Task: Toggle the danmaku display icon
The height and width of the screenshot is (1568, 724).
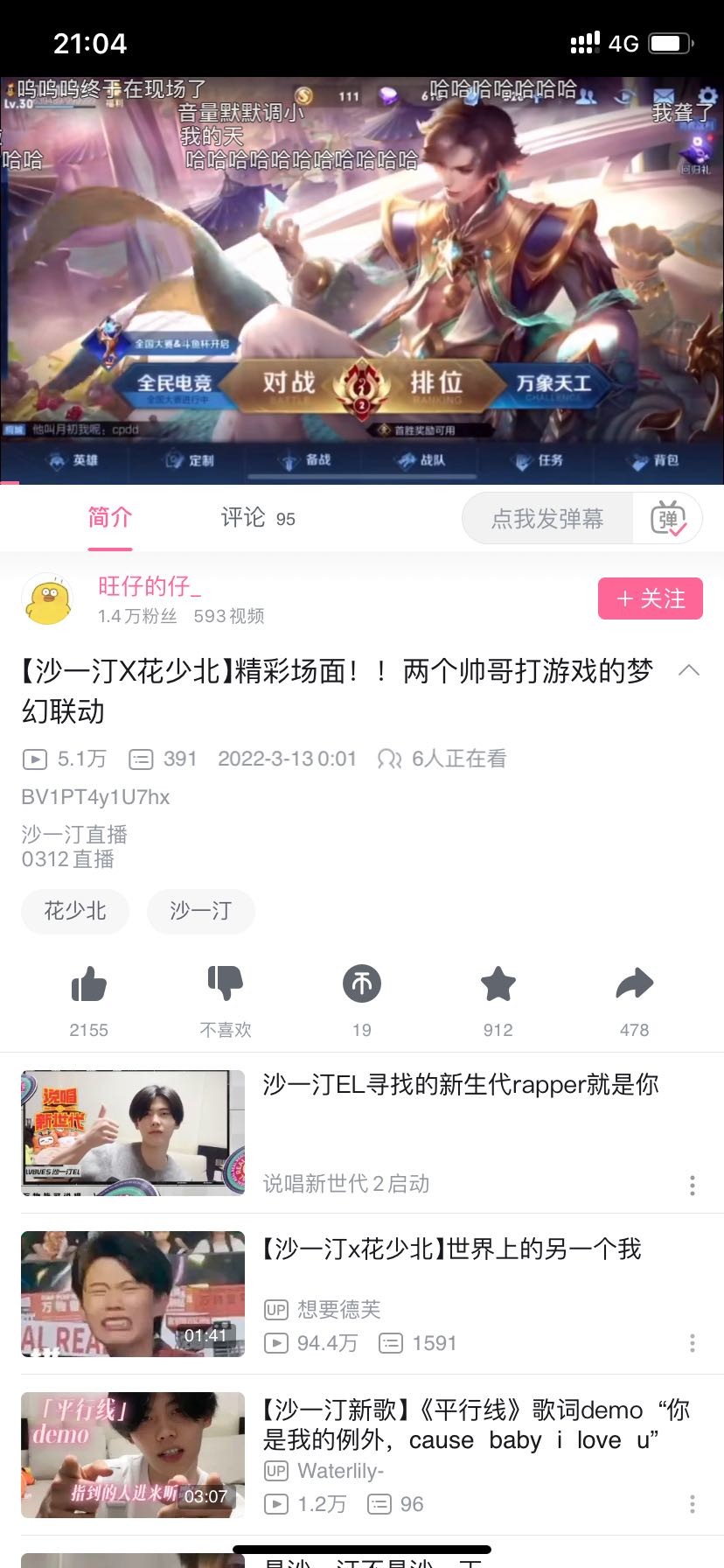Action: point(669,519)
